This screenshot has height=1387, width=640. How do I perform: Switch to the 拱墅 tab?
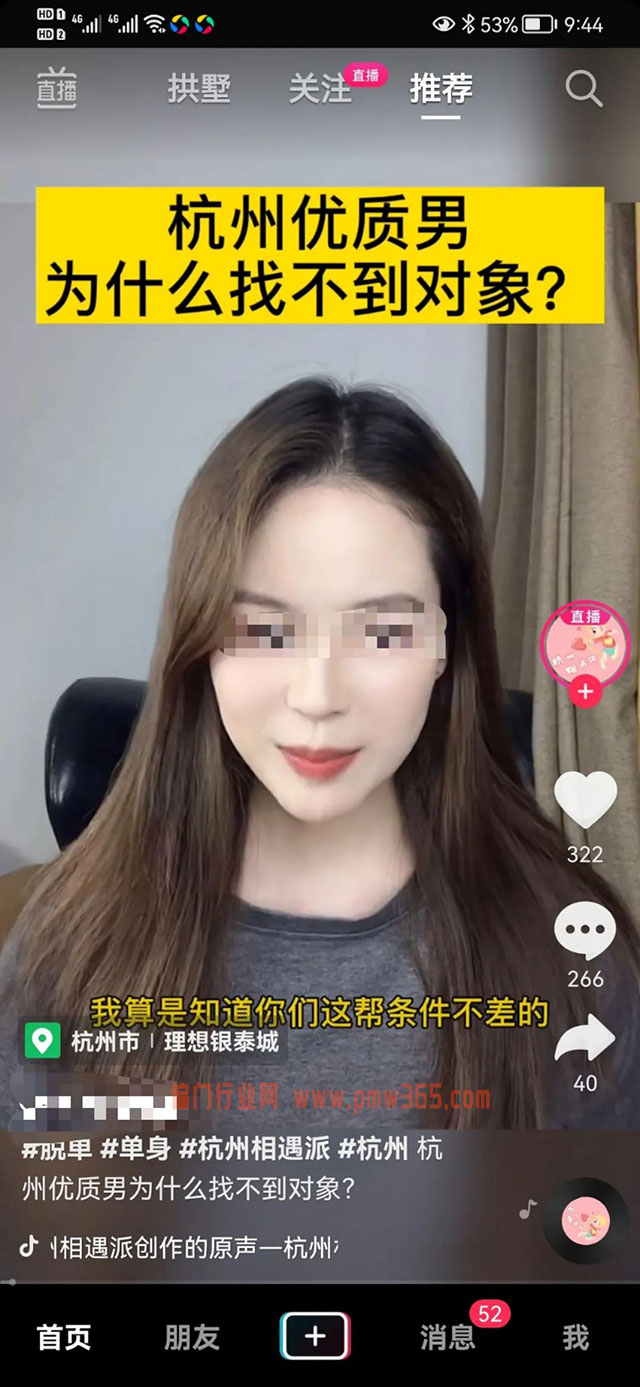[199, 88]
